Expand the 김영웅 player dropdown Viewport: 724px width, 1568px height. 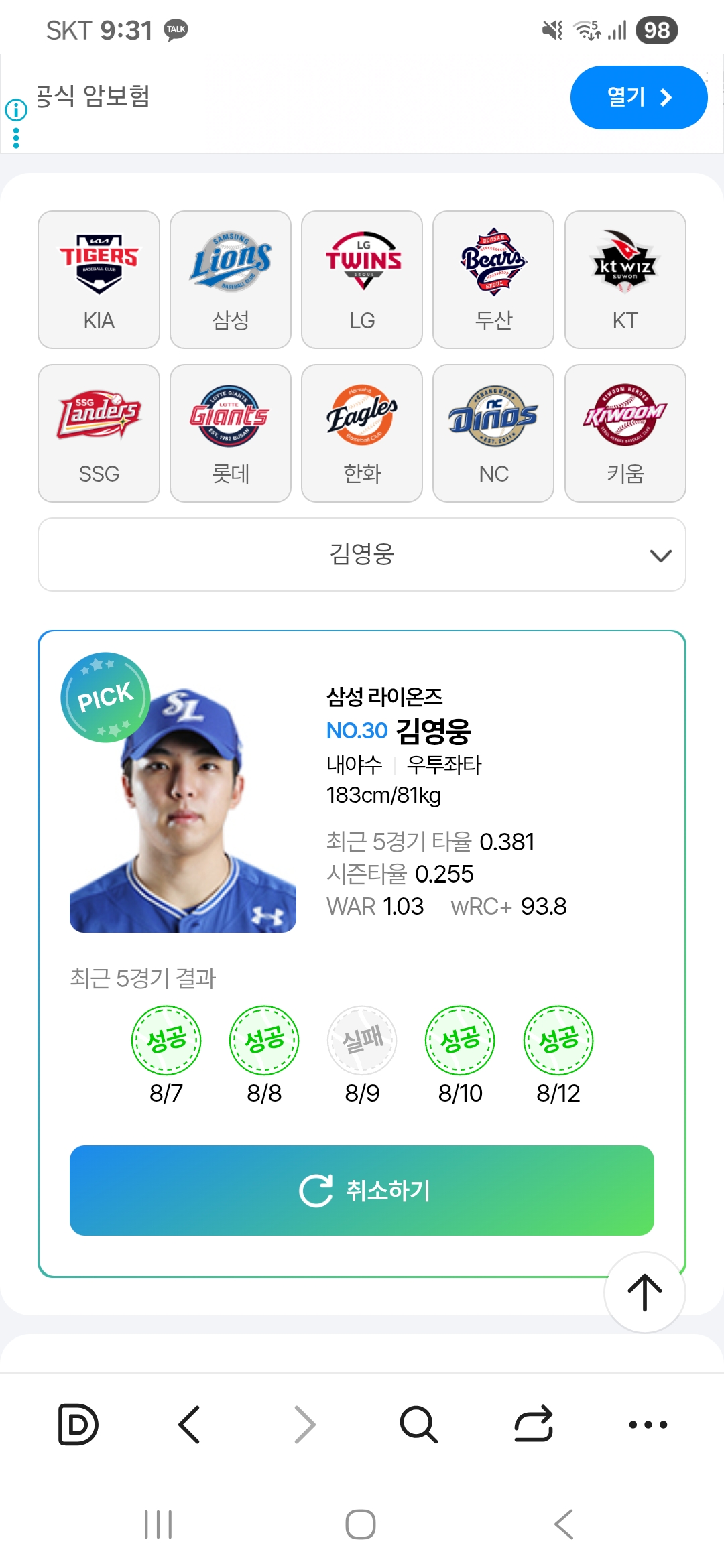pyautogui.click(x=362, y=554)
